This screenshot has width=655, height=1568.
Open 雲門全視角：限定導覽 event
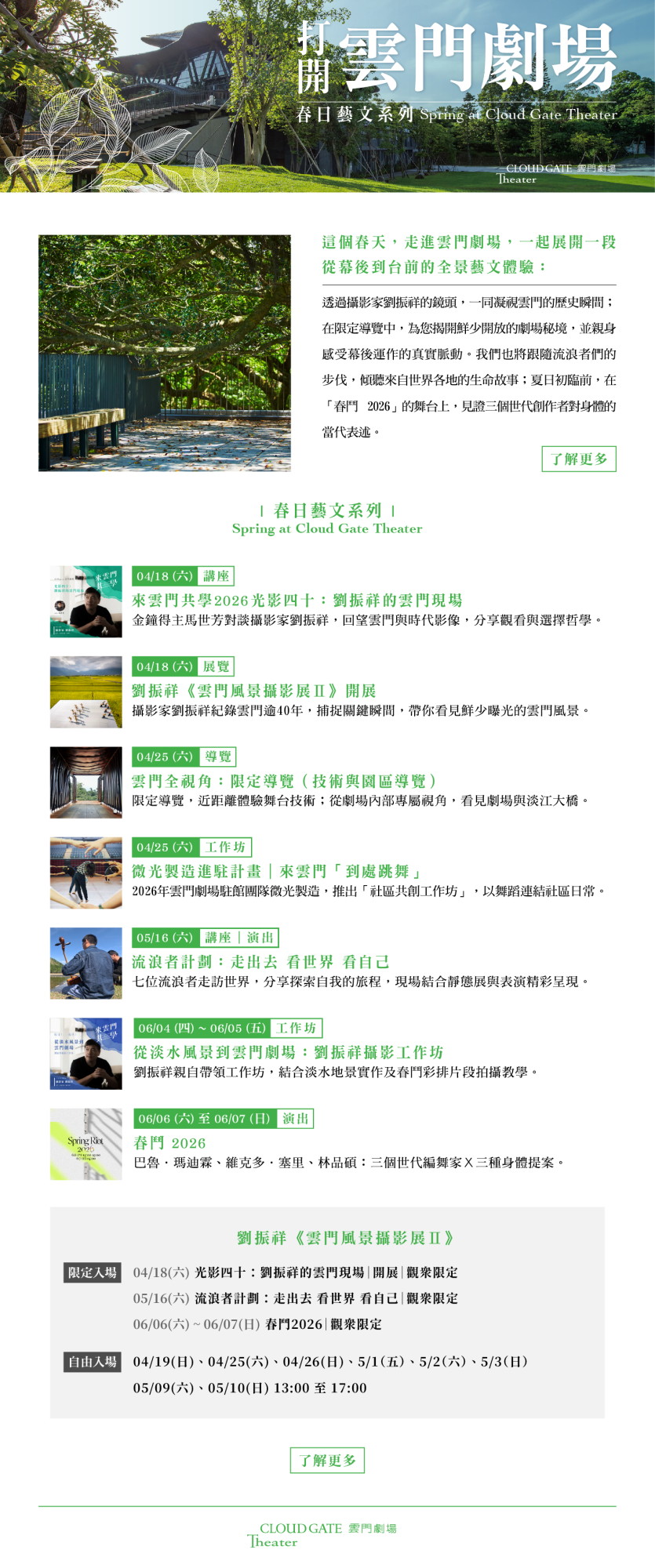pyautogui.click(x=284, y=781)
